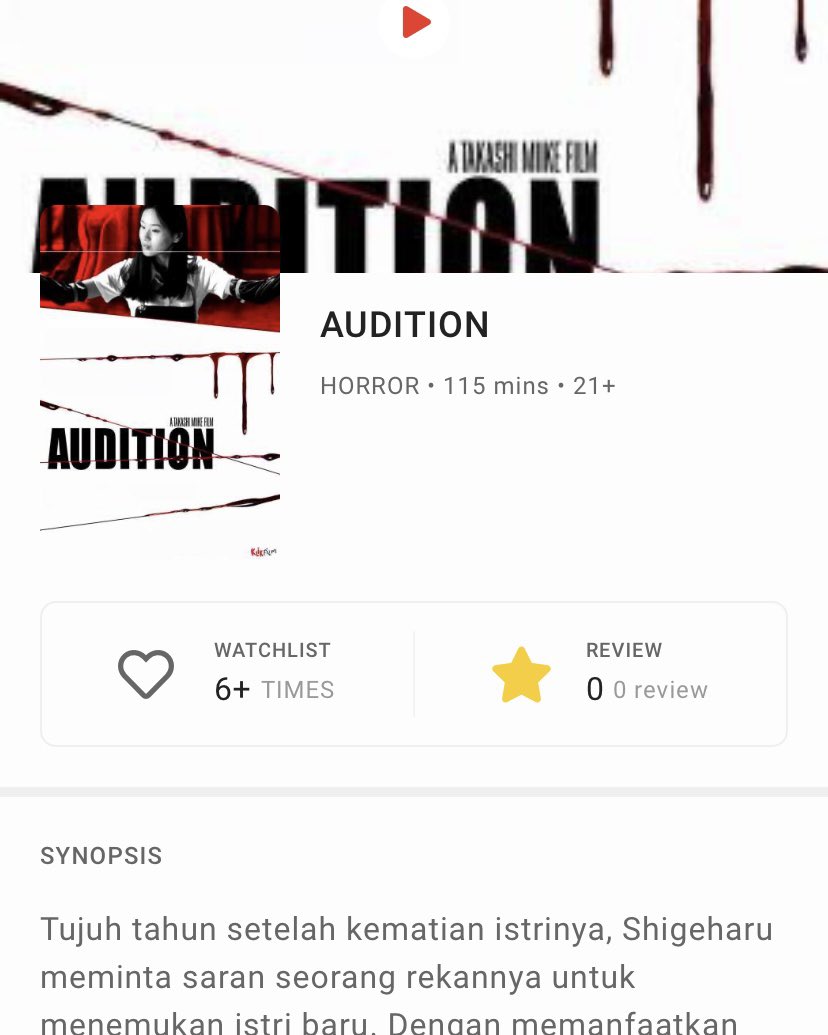Open the Audition poster thumbnail

tap(160, 382)
